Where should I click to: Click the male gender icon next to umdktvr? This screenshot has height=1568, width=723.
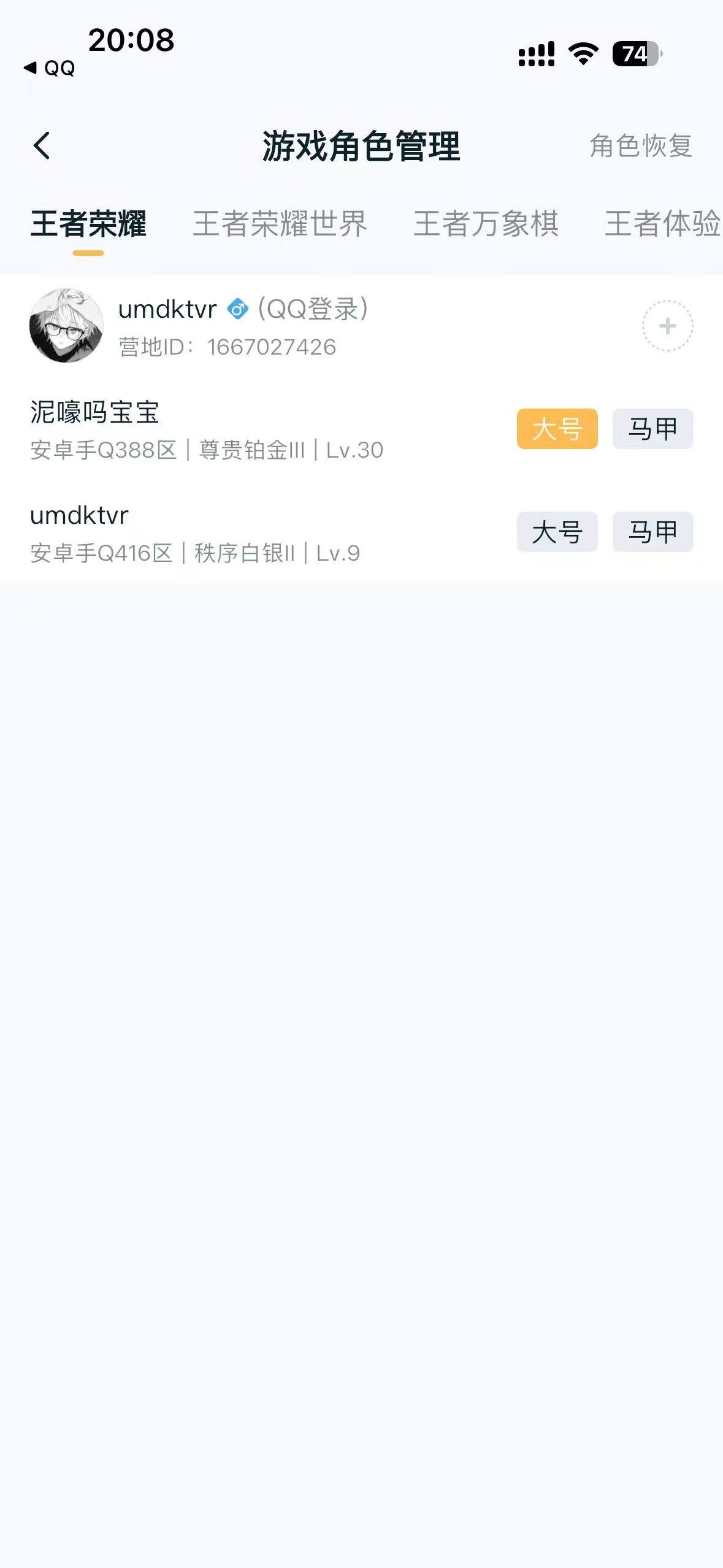click(238, 310)
